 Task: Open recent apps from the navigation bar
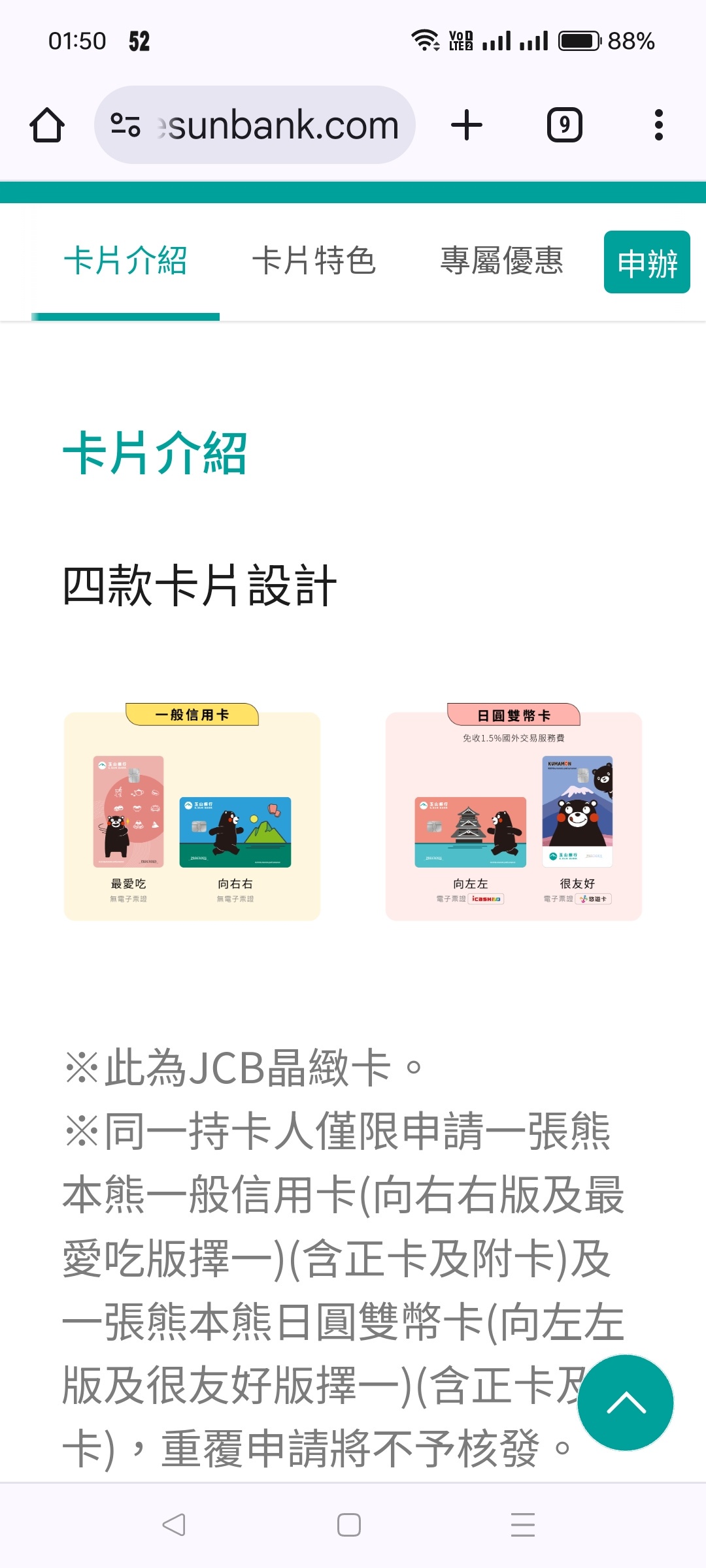click(x=522, y=1525)
